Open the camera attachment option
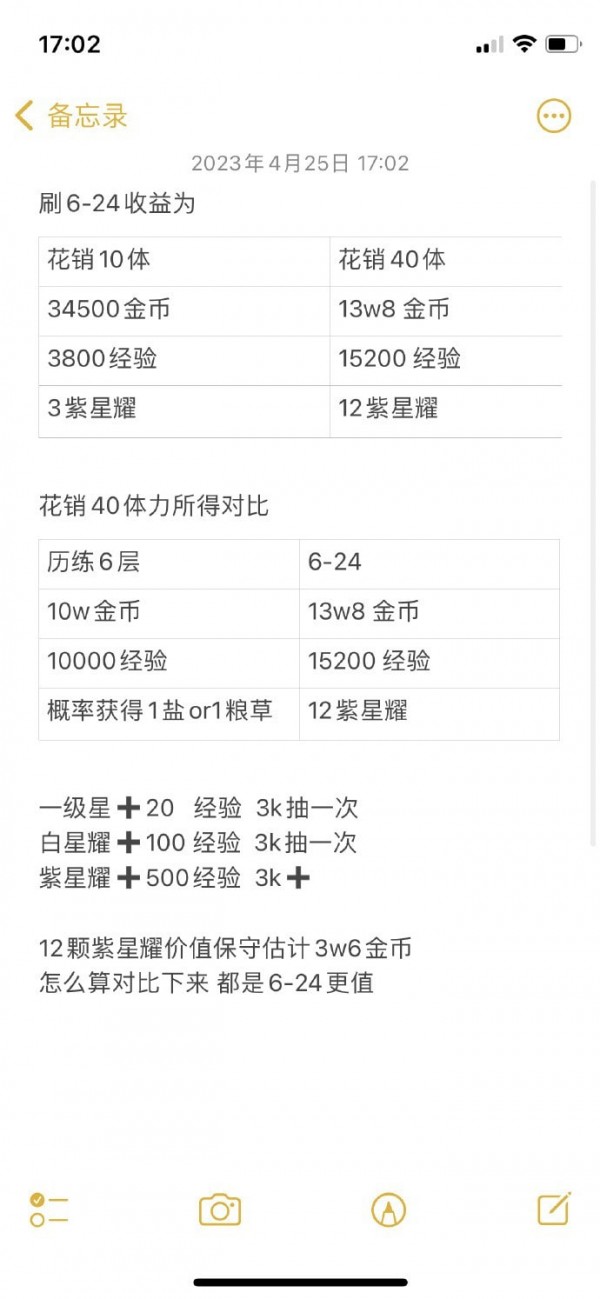 220,1209
